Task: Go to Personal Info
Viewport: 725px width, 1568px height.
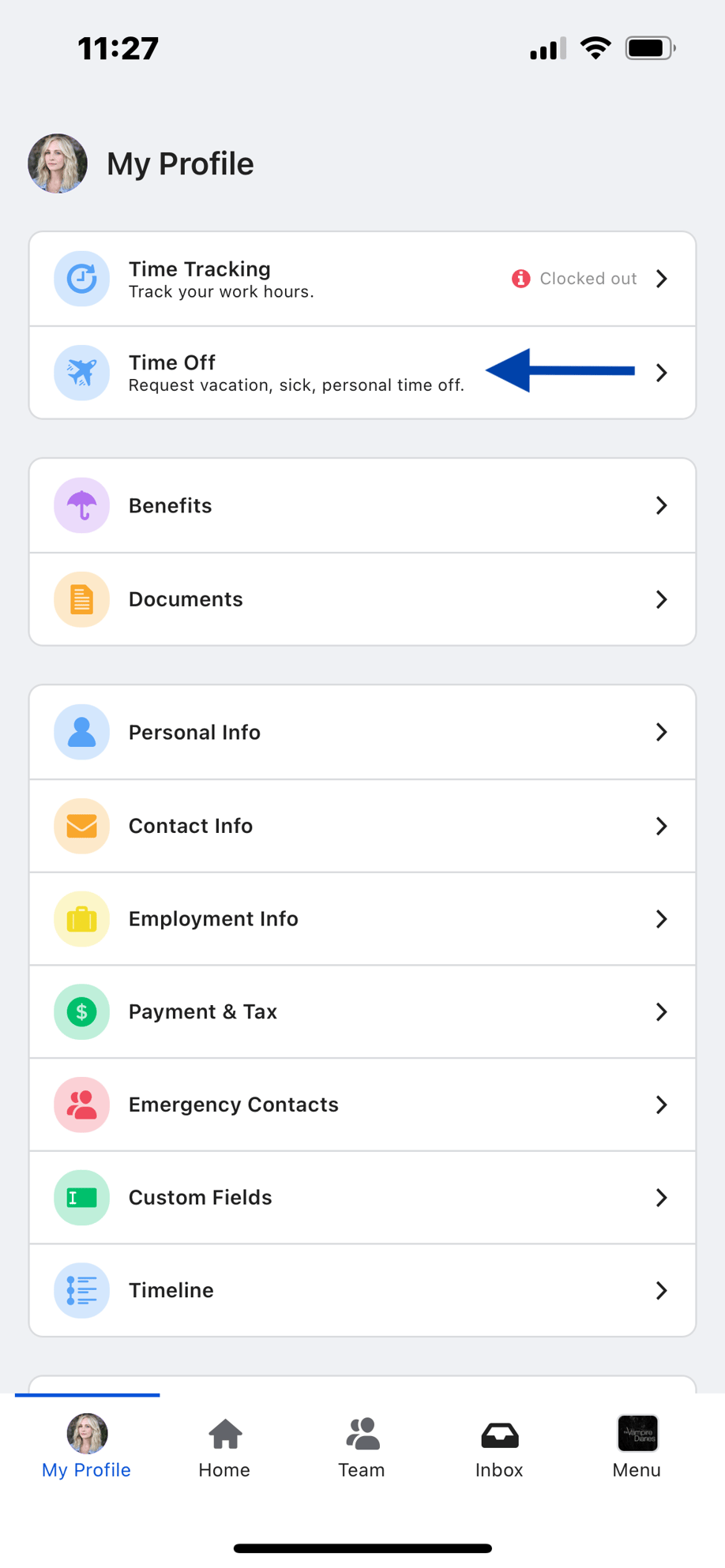Action: (362, 732)
